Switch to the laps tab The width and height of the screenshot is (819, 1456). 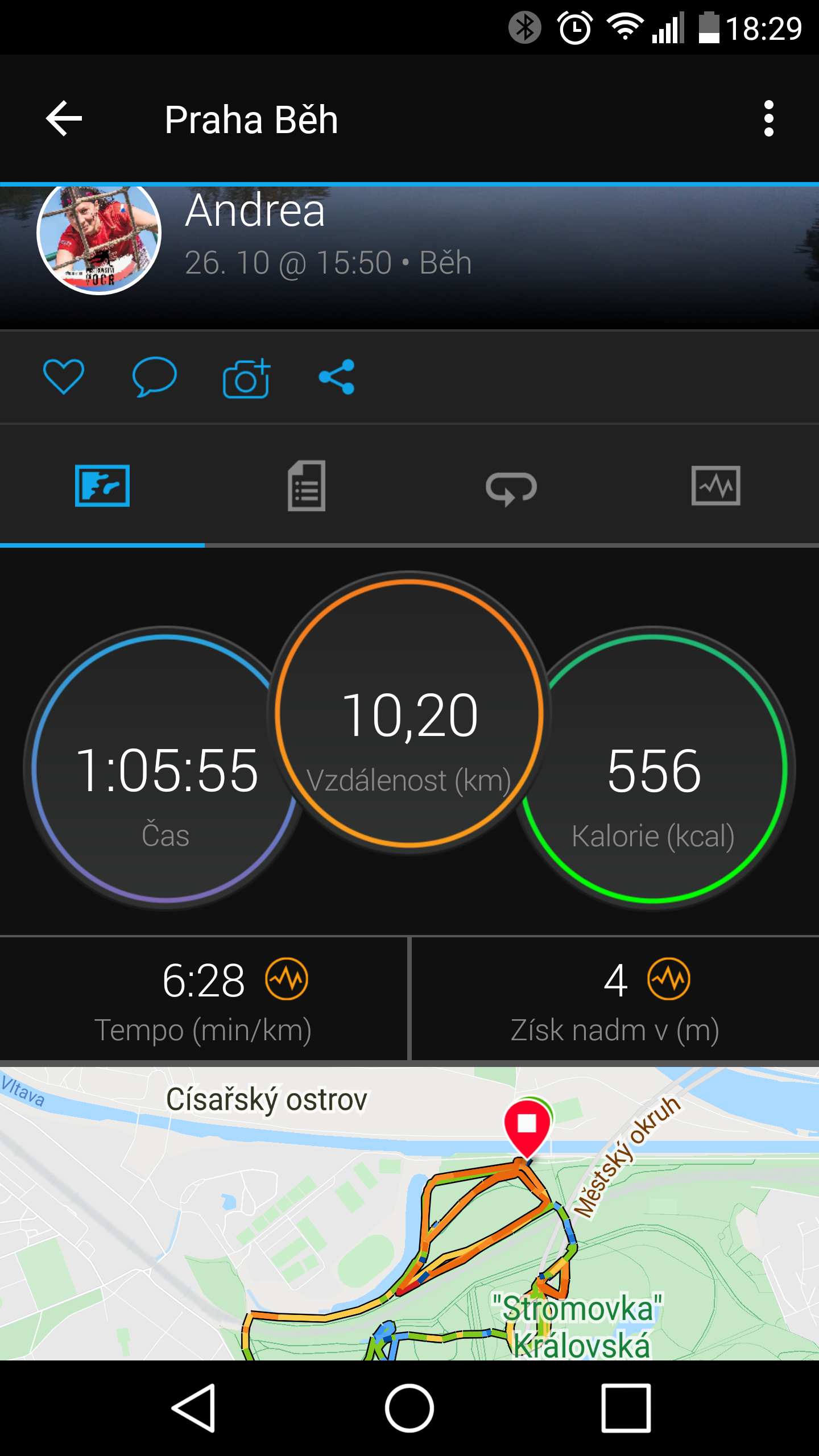click(511, 488)
